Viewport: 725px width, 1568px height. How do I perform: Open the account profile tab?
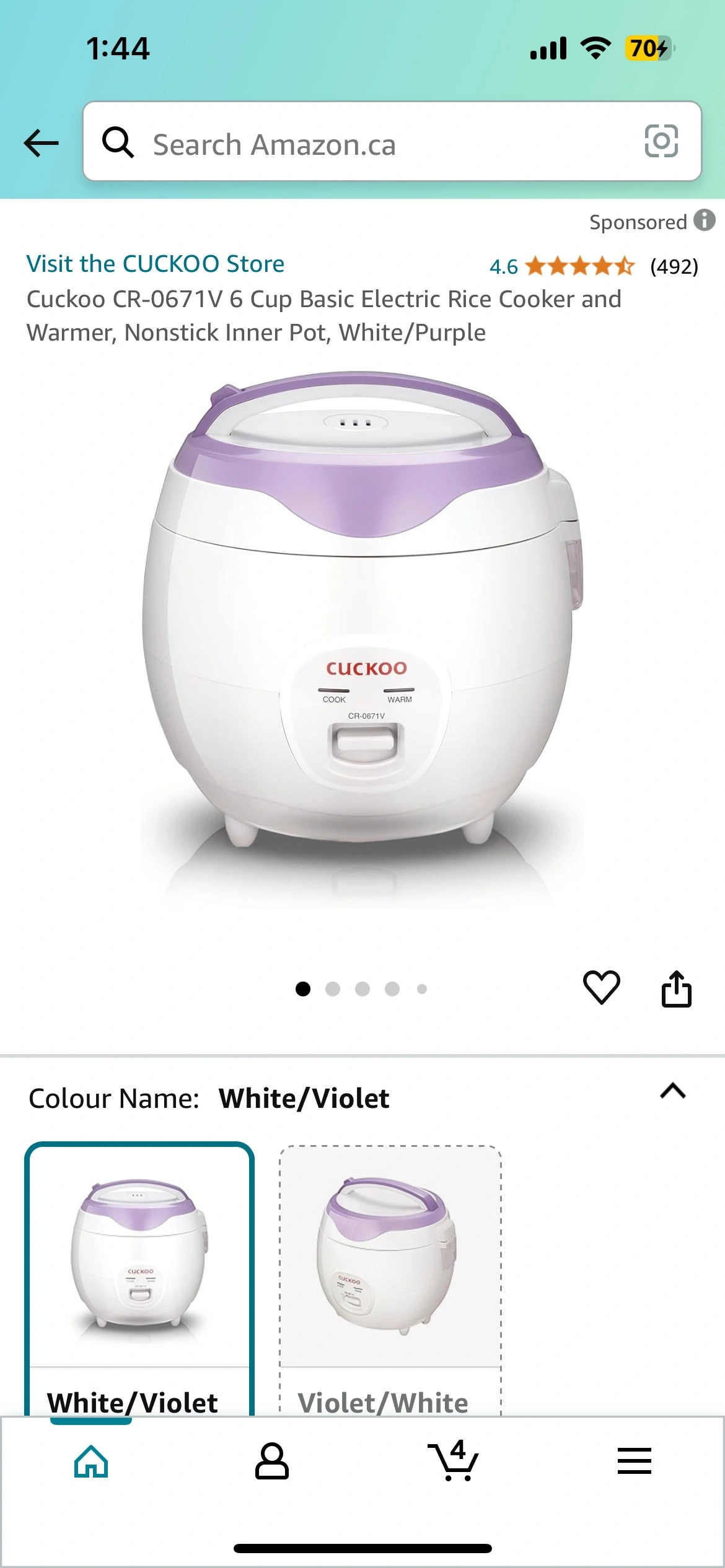[x=272, y=1461]
